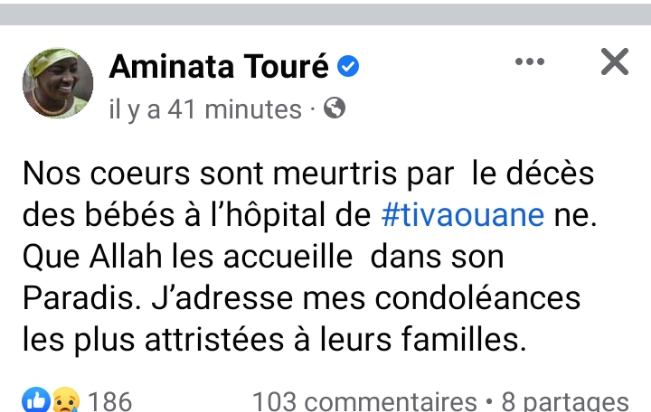Open the 103 commentaires
The height and width of the screenshot is (412, 651).
tap(364, 402)
